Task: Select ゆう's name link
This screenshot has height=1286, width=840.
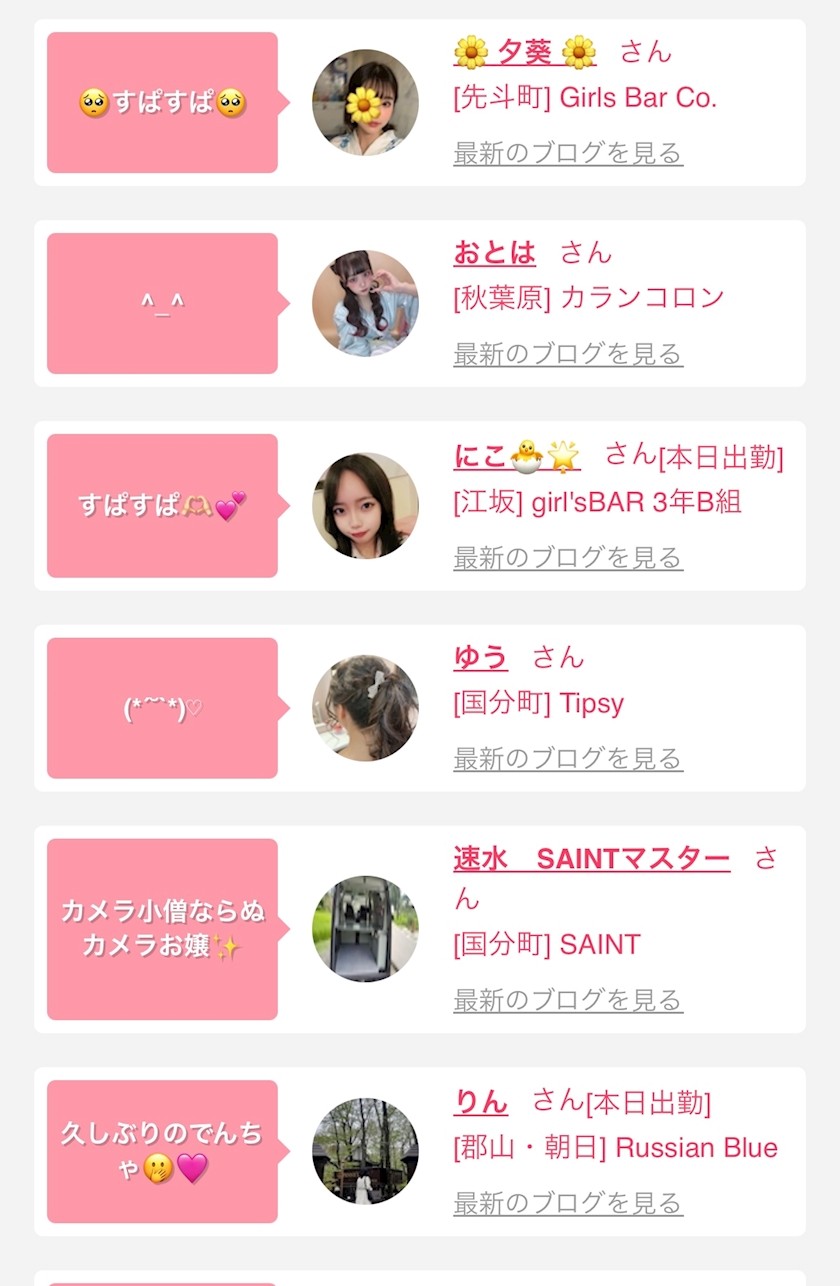Action: click(x=480, y=657)
